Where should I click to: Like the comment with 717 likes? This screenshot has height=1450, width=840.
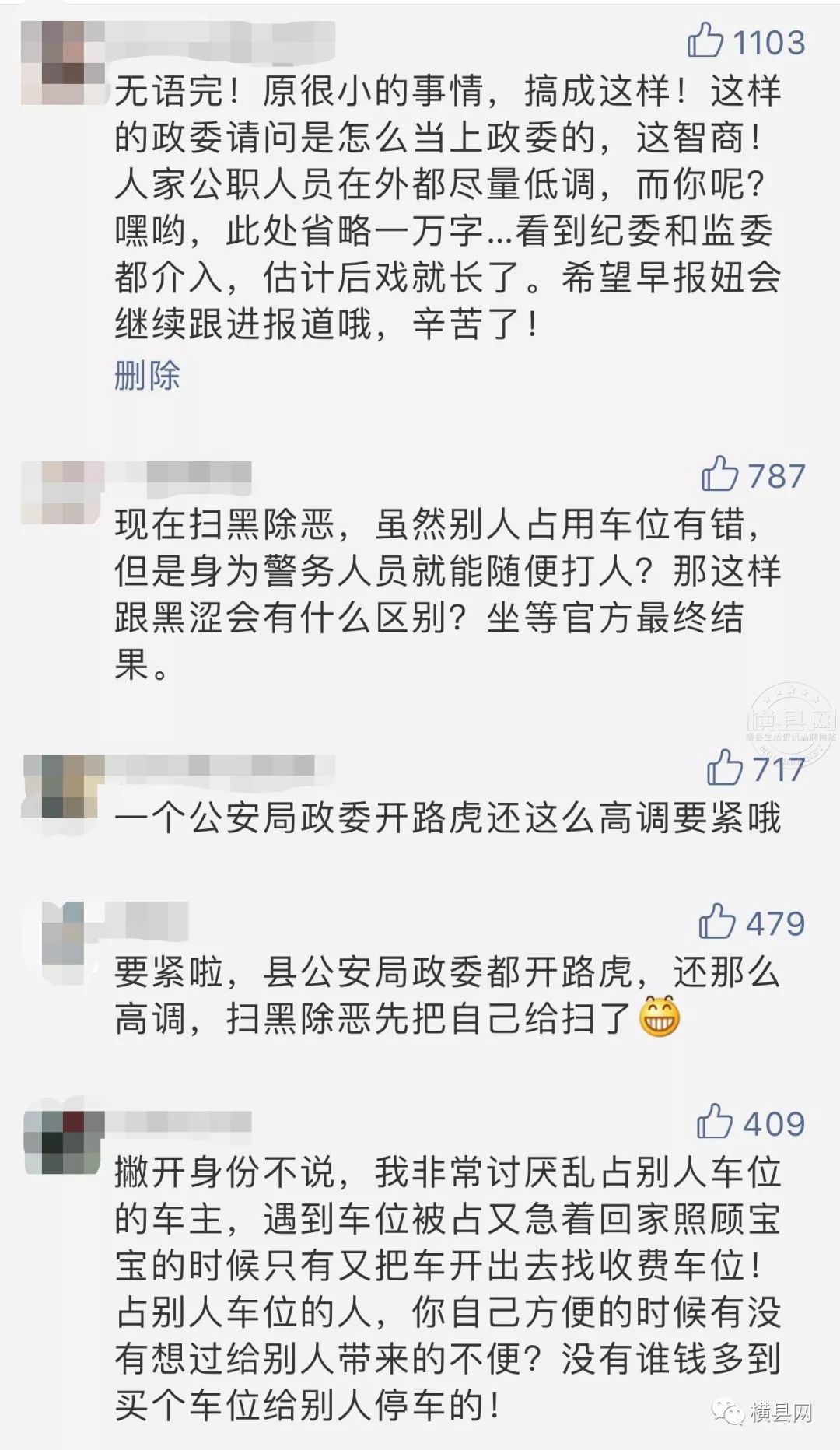click(724, 768)
